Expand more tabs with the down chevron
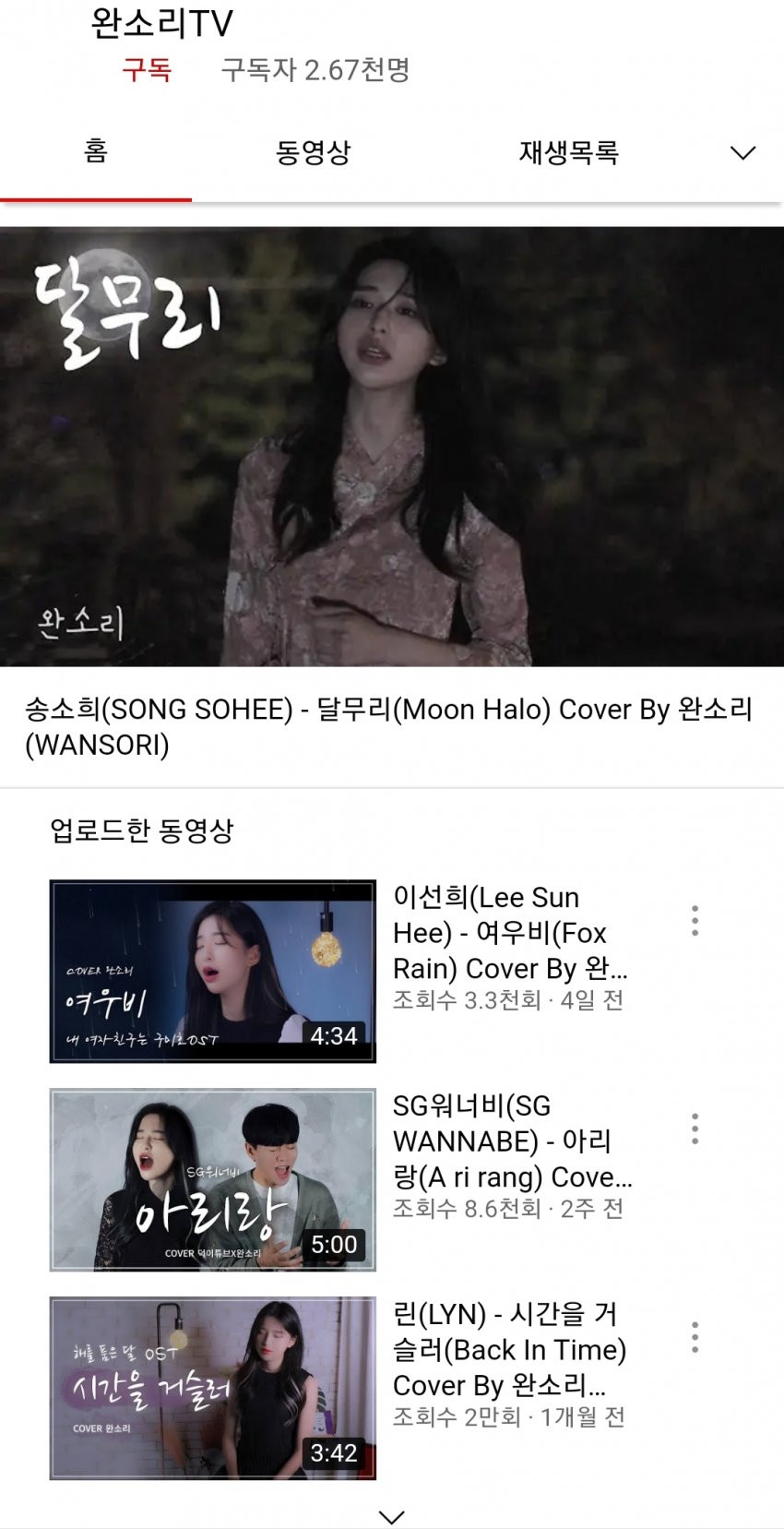Viewport: 784px width, 1529px height. pos(742,153)
